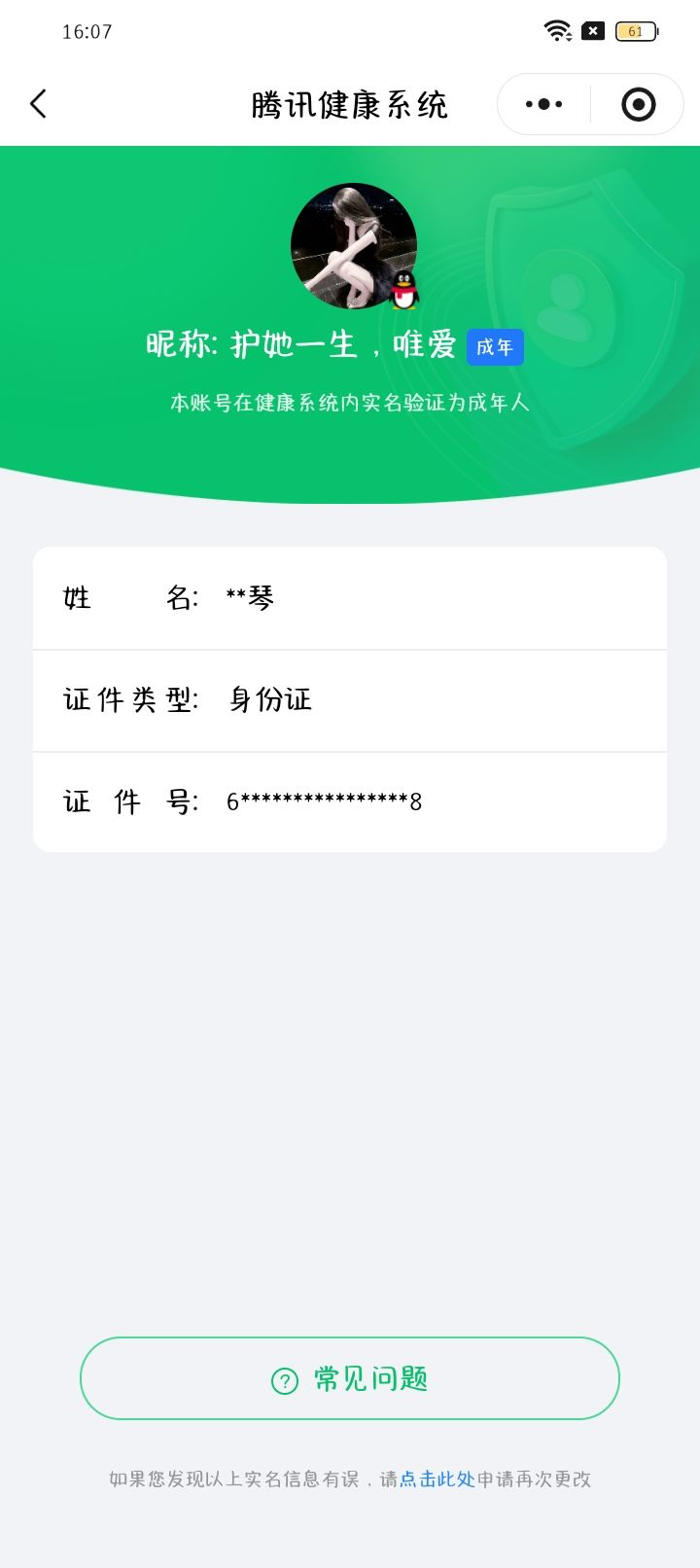The image size is (700, 1568).
Task: Open the mini program more options menu
Action: (542, 103)
